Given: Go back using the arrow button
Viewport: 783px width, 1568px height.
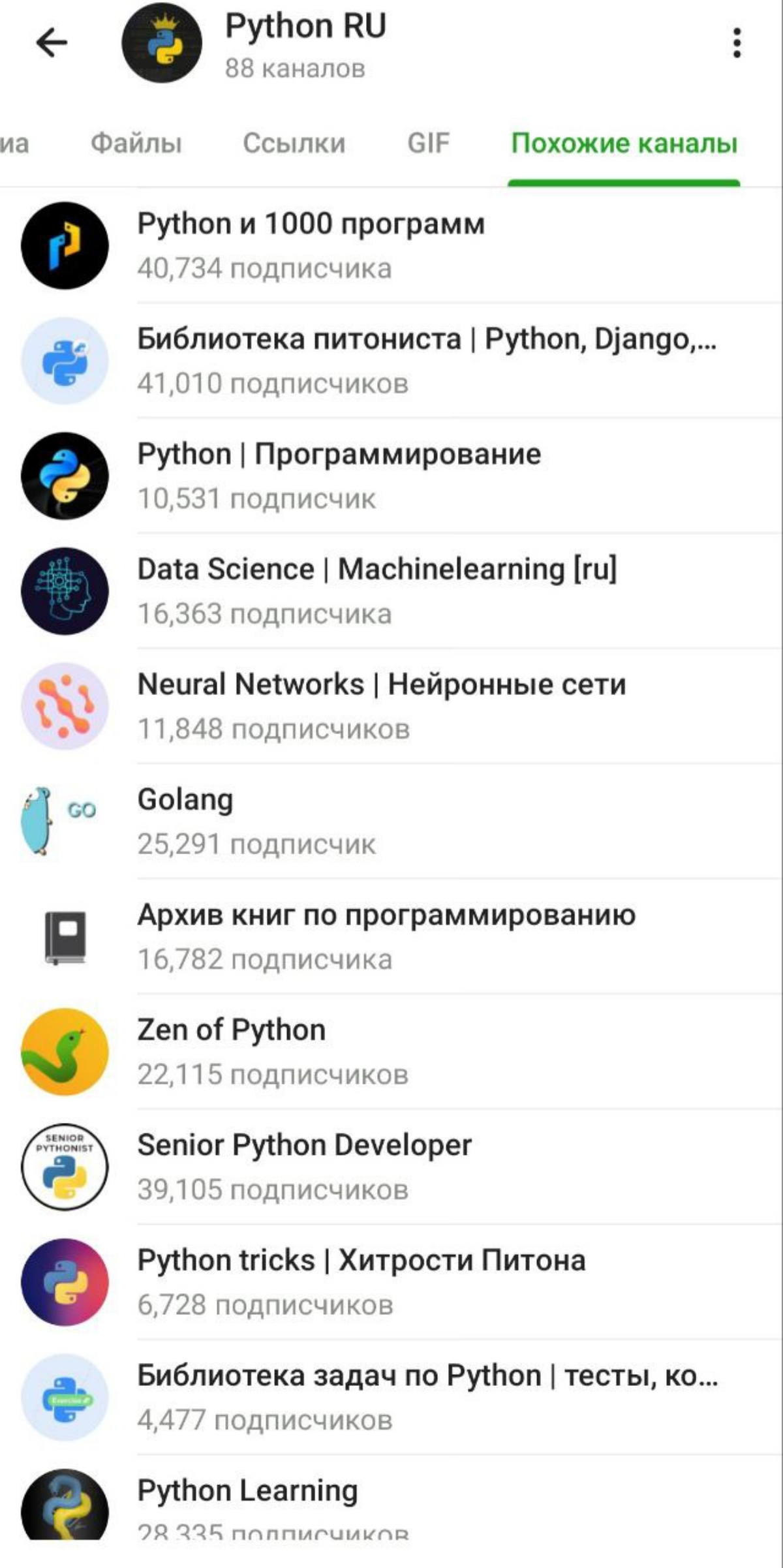Looking at the screenshot, I should pos(49,42).
